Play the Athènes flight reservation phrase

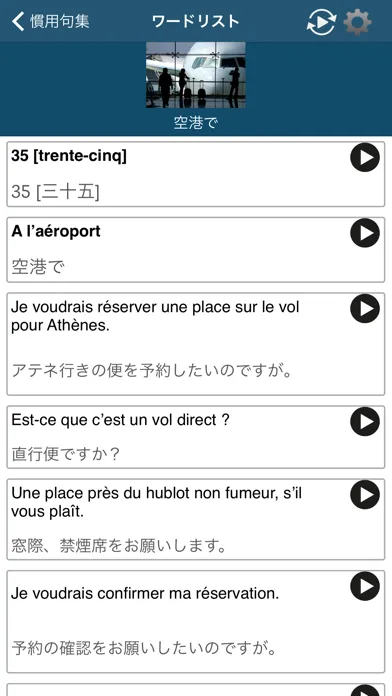tap(365, 308)
